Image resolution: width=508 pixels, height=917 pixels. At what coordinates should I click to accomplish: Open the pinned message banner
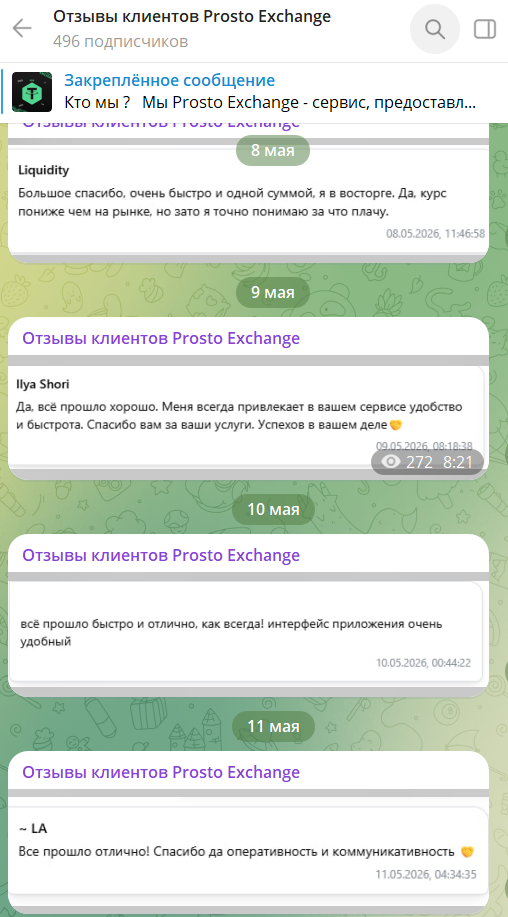(254, 92)
